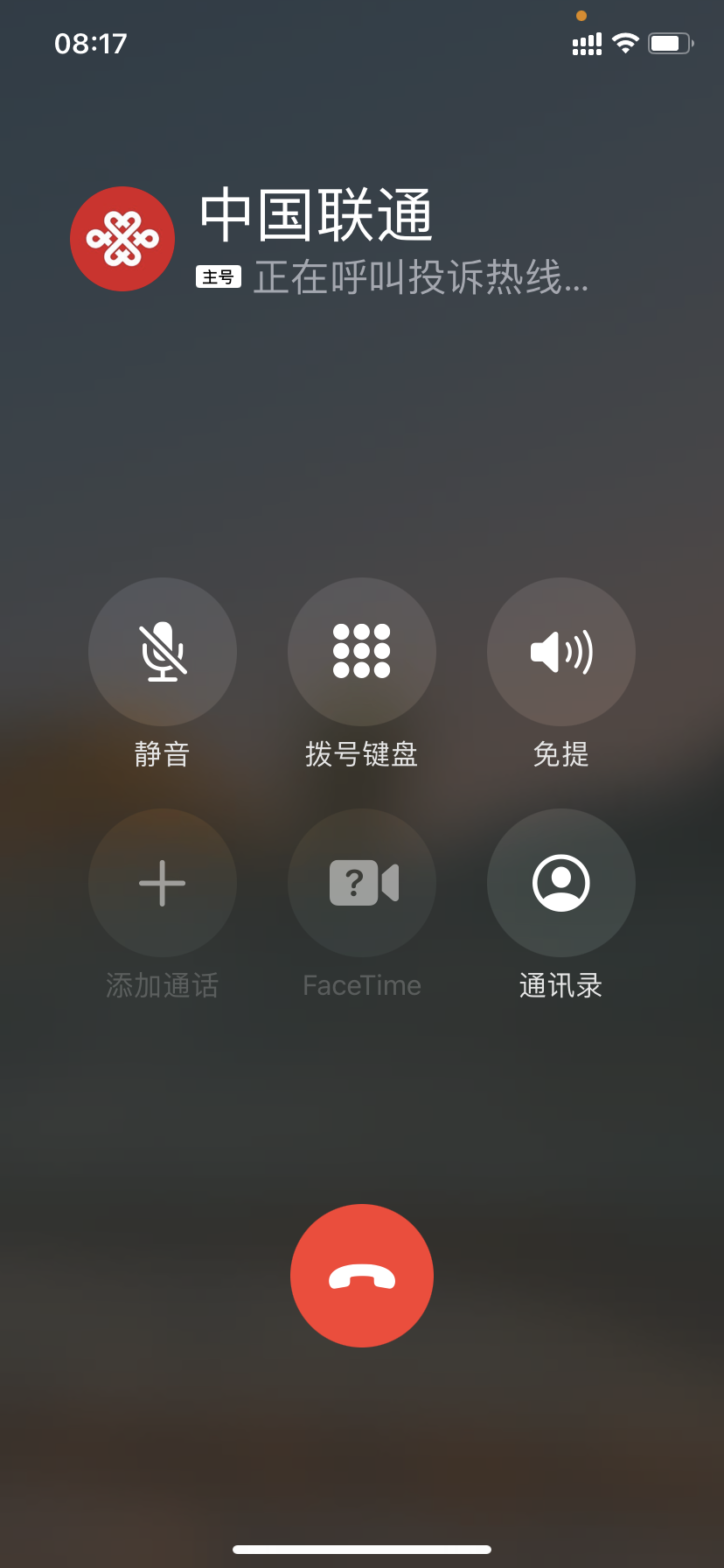
Task: Tap the battery level indicator
Action: click(670, 43)
